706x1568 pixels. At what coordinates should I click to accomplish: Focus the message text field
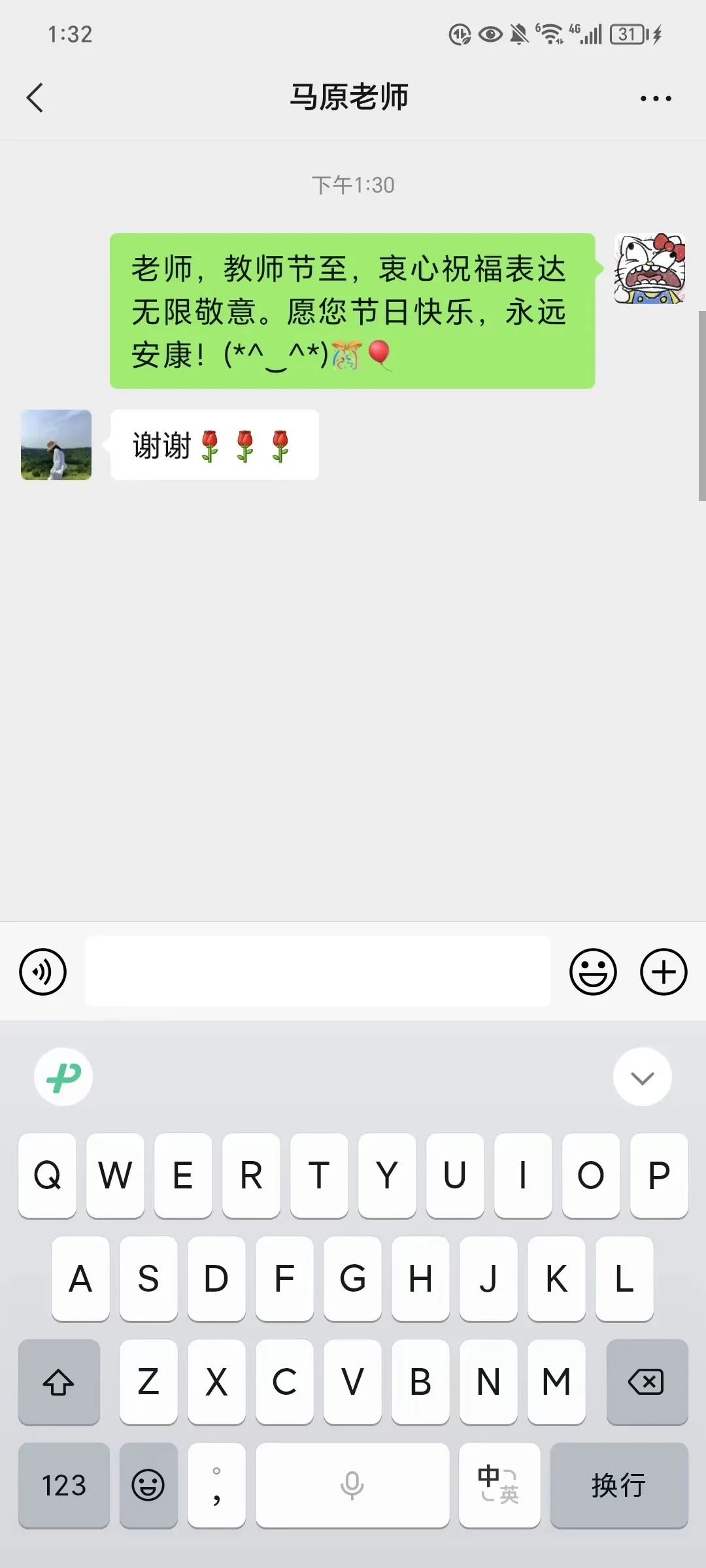(318, 971)
